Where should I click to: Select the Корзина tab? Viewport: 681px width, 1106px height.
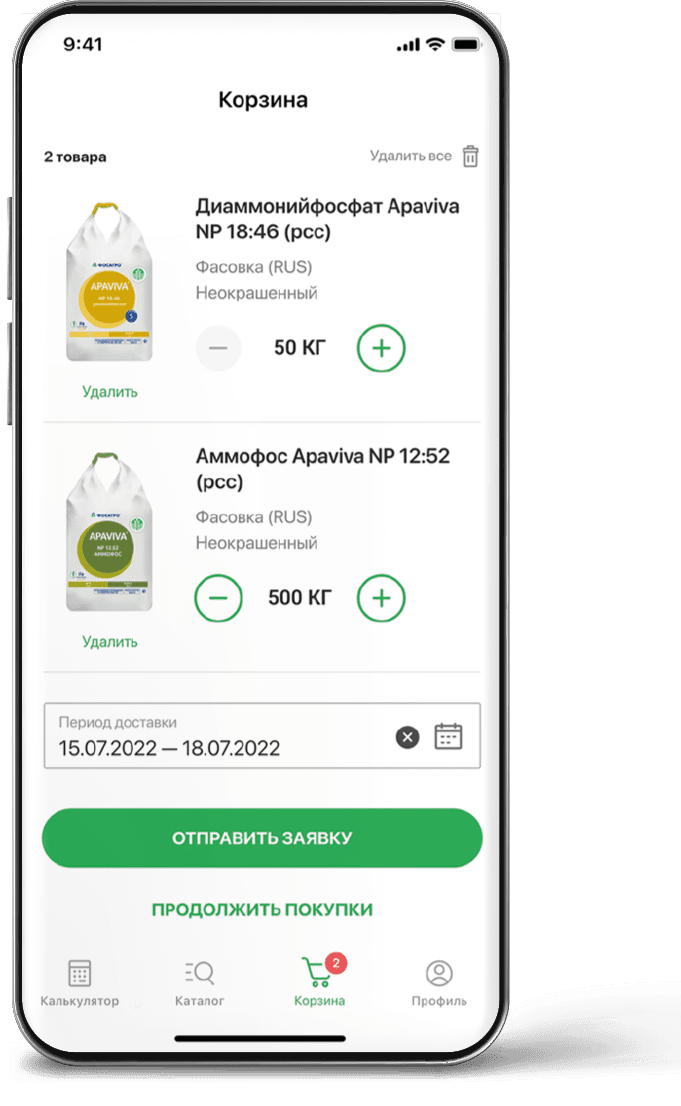click(320, 983)
